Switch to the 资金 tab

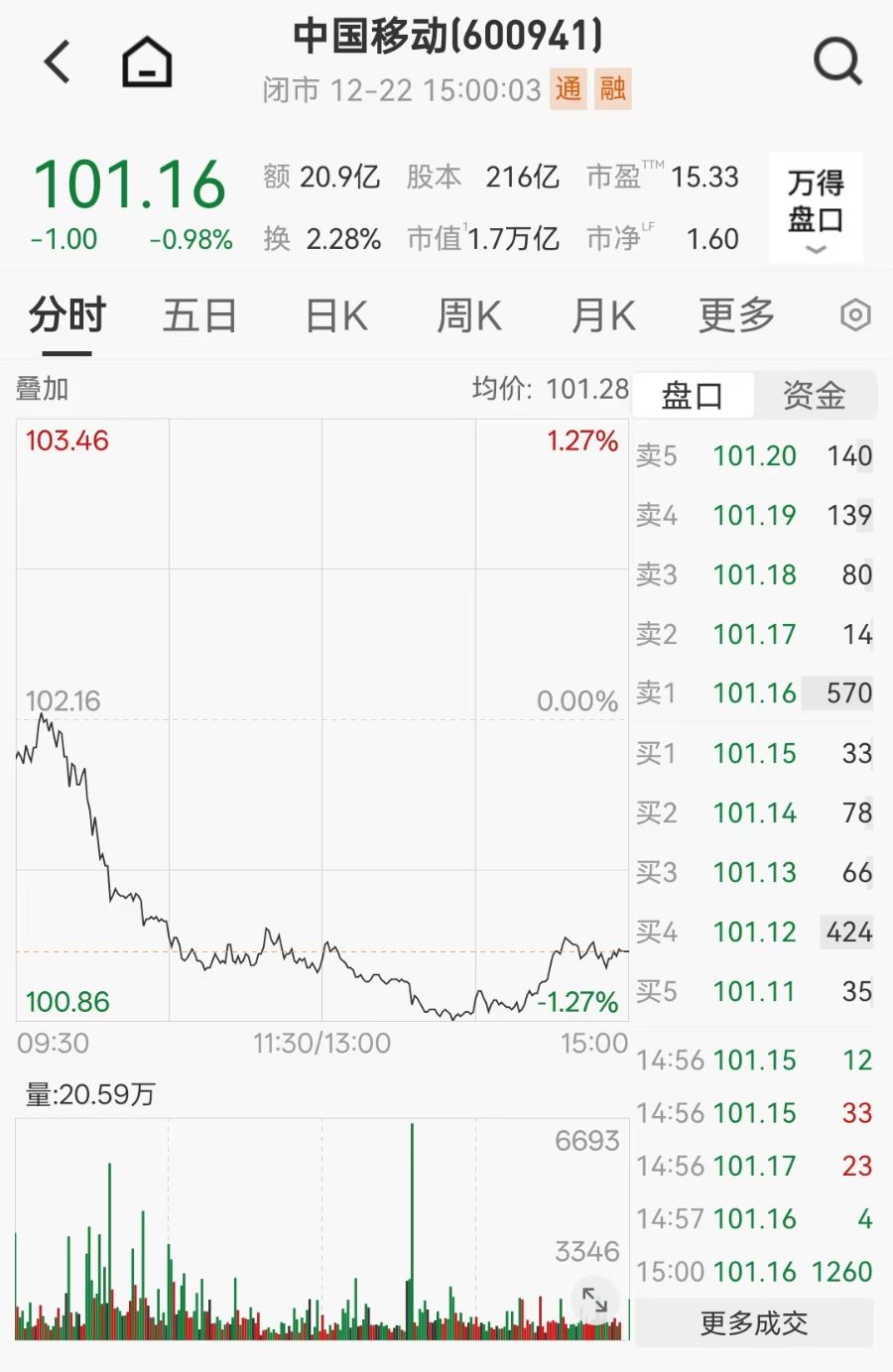(x=814, y=395)
